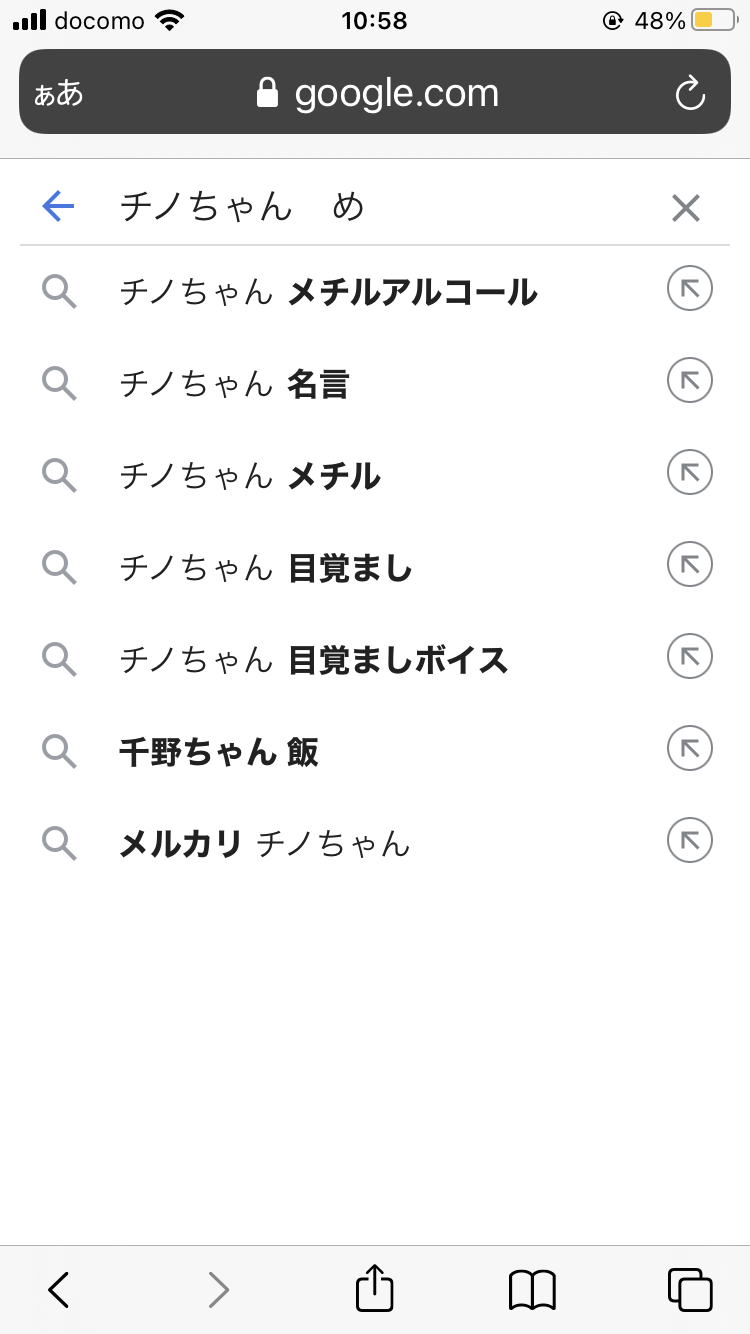Open suggestion チノちゃん 目覚まし
Image resolution: width=750 pixels, height=1334 pixels.
[266, 569]
